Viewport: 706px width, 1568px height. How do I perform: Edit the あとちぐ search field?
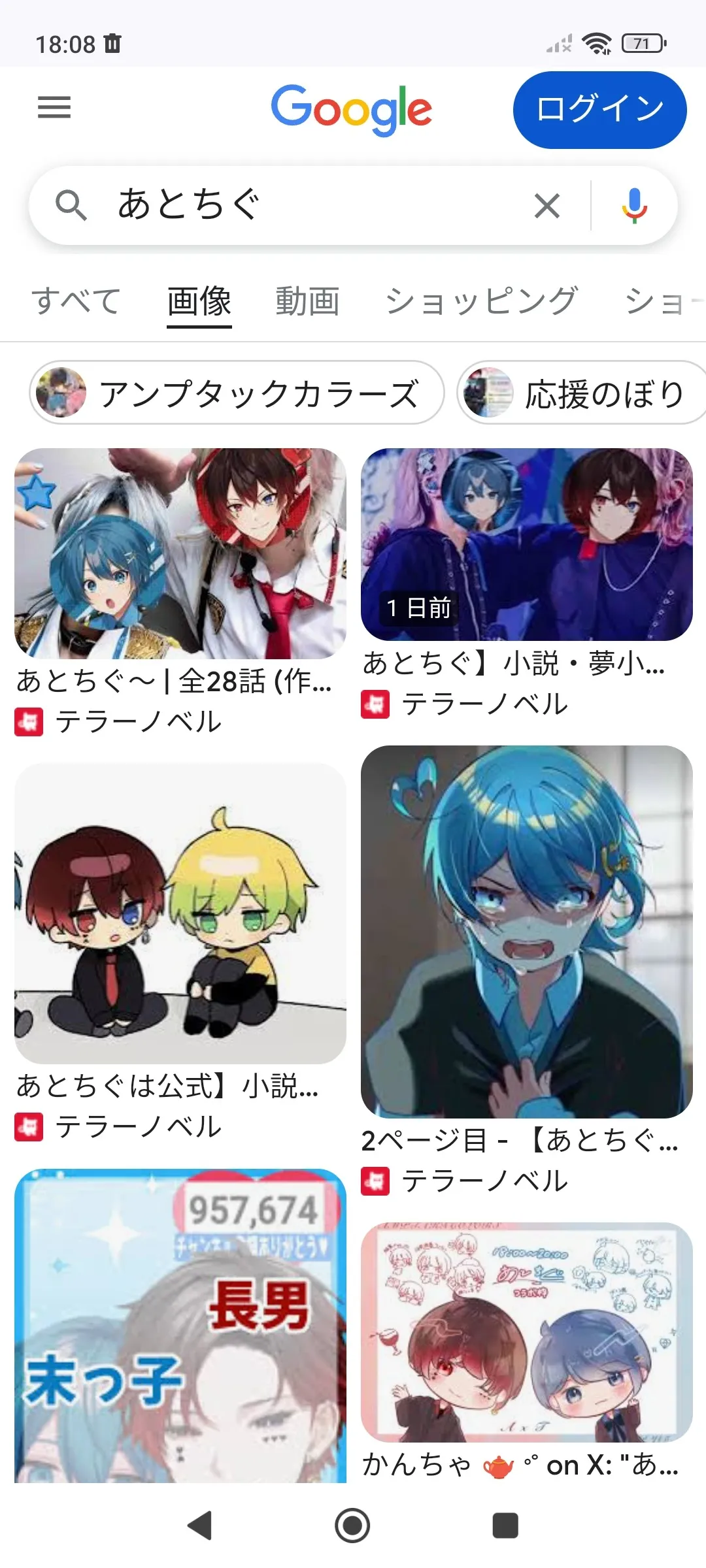click(x=314, y=205)
